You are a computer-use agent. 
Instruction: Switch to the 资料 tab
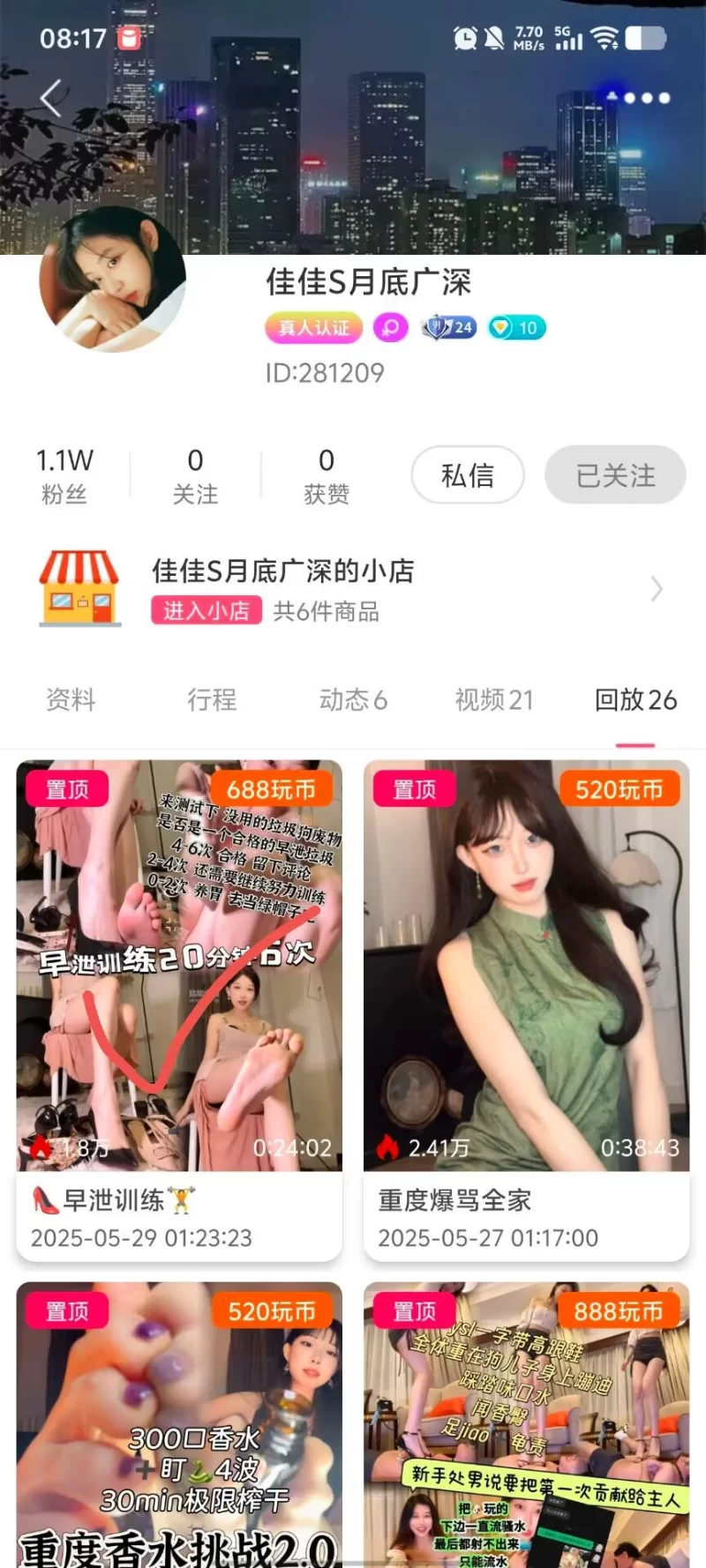point(71,700)
